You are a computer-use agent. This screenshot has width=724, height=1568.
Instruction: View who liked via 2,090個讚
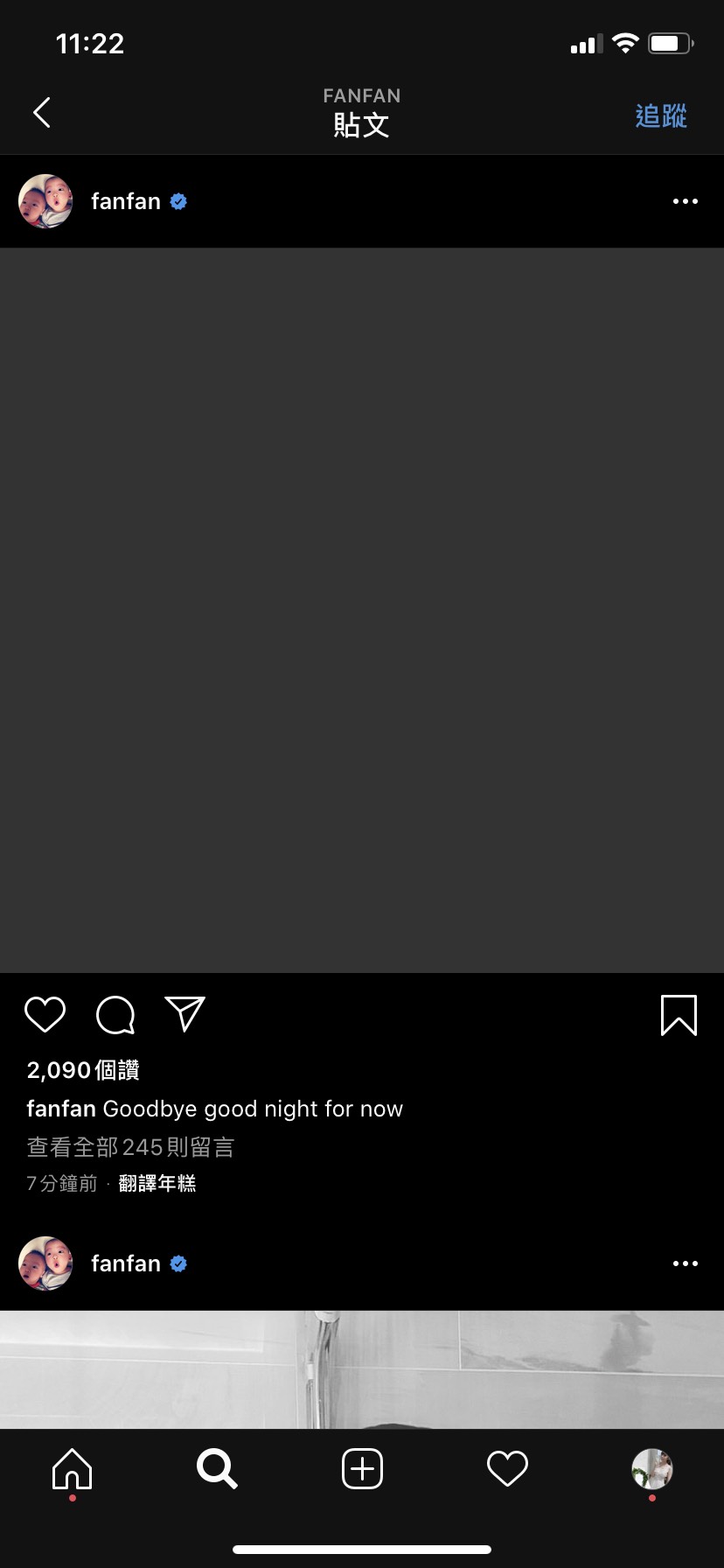point(83,1070)
